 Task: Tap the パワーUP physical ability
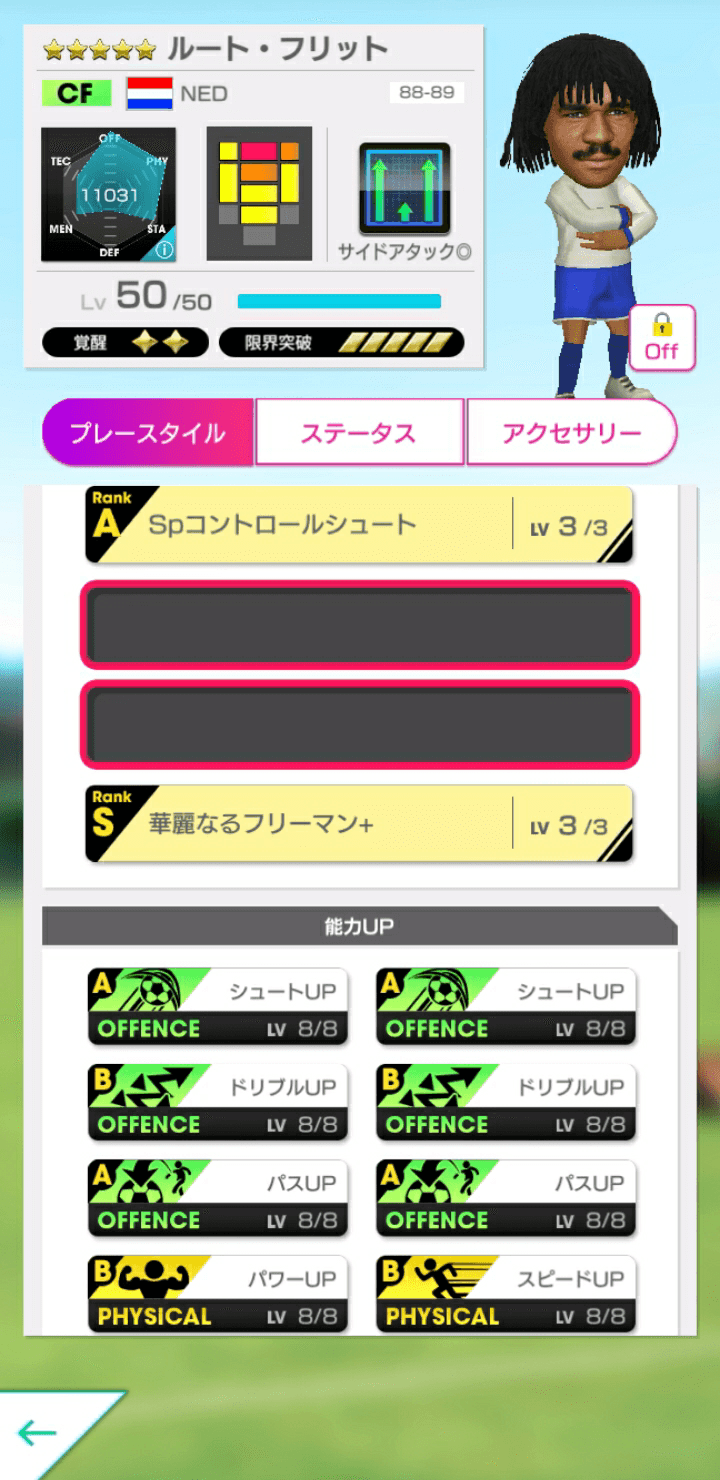pyautogui.click(x=218, y=1294)
